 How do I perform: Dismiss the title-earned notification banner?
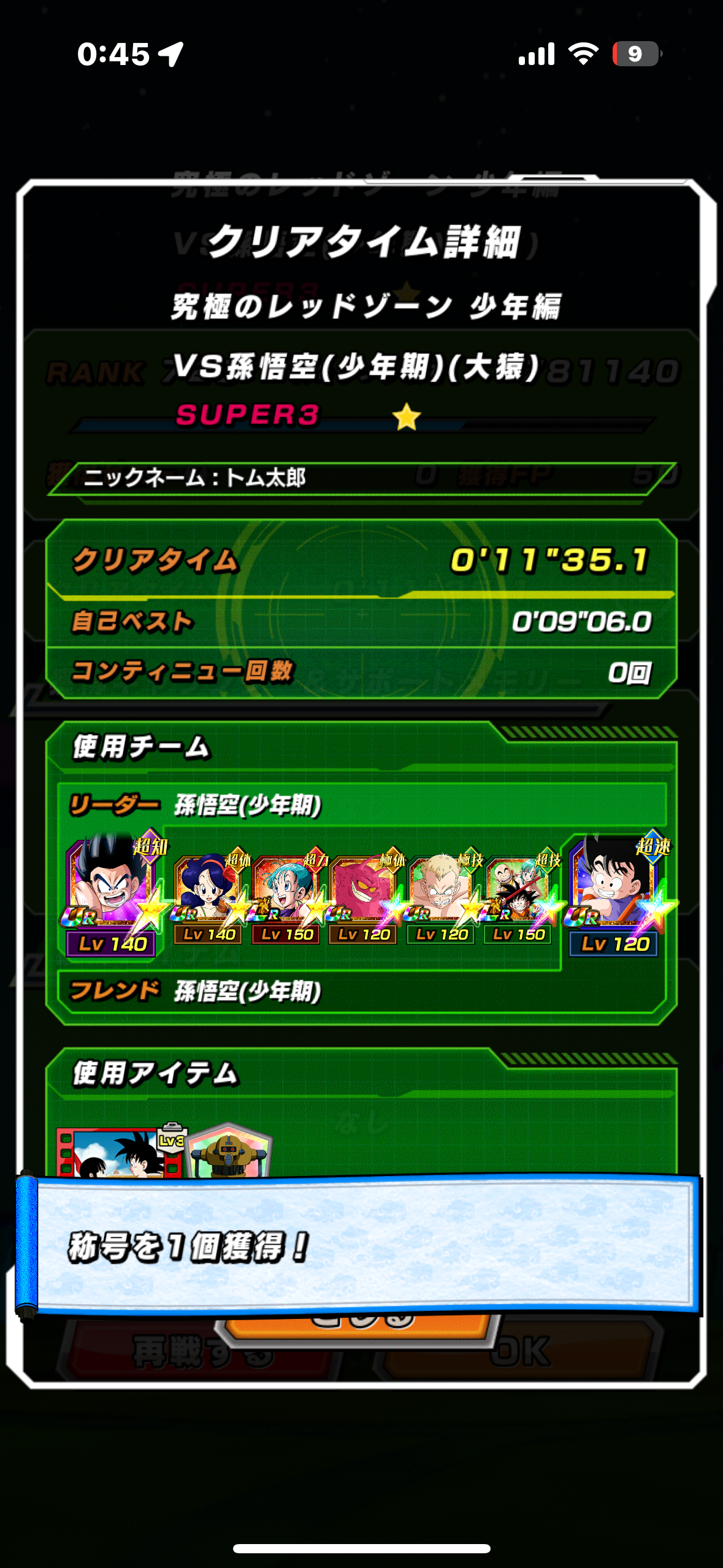pyautogui.click(x=358, y=1246)
